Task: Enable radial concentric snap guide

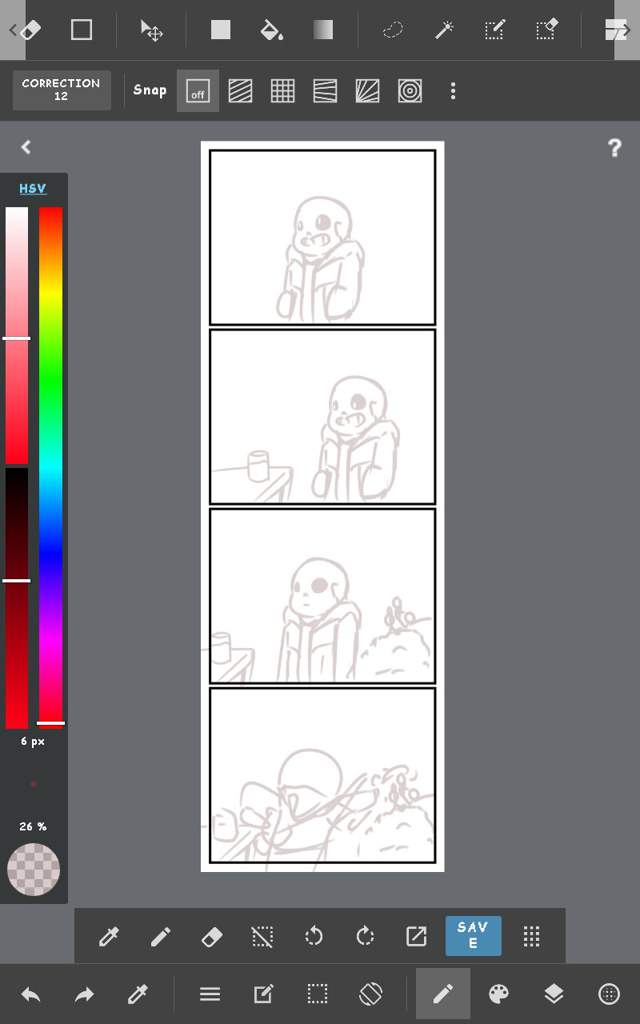Action: (x=409, y=91)
